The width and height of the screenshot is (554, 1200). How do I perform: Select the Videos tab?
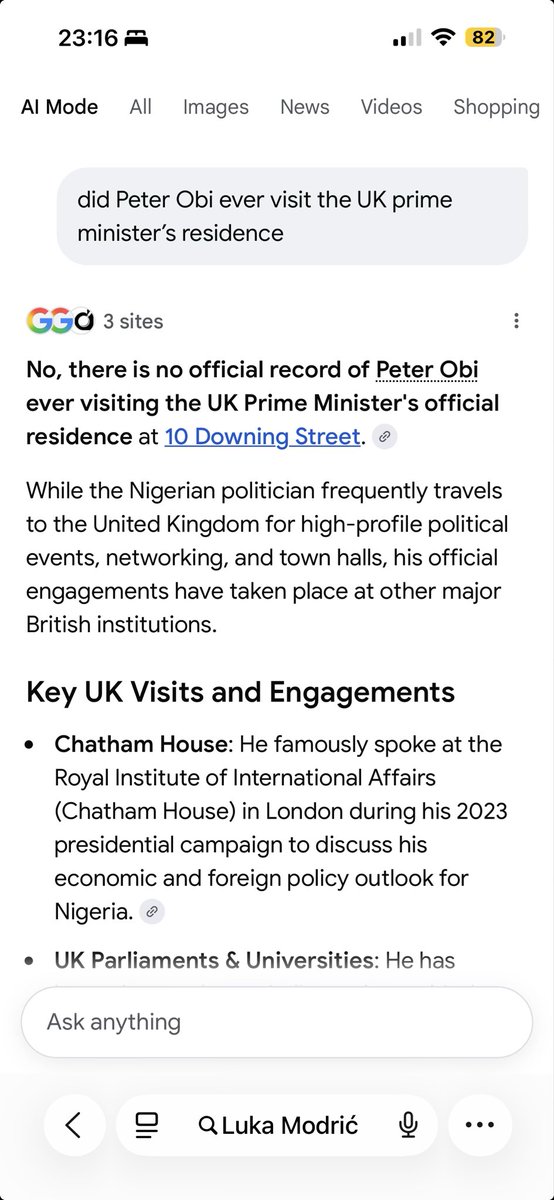click(x=391, y=107)
